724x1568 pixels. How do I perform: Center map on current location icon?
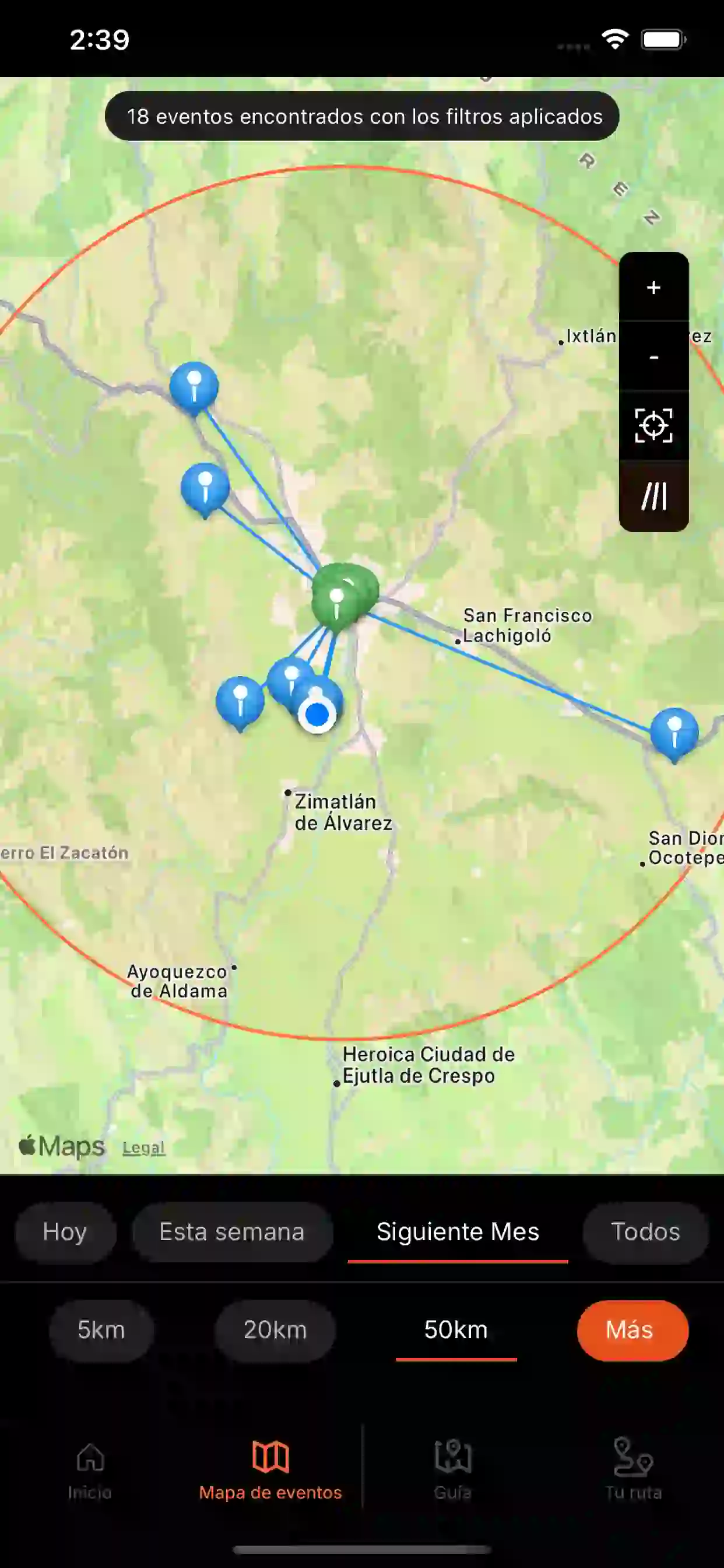pos(653,426)
